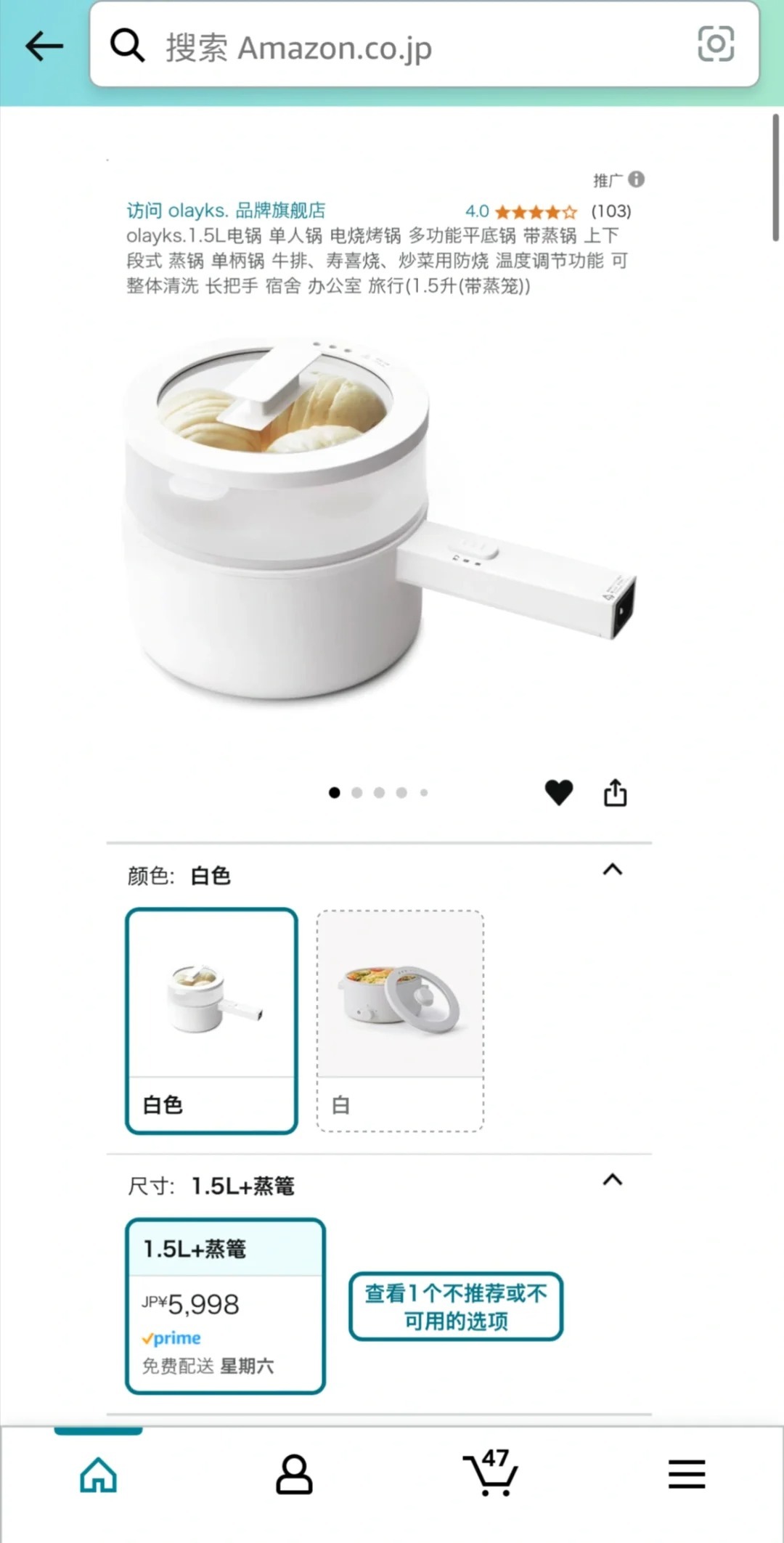This screenshot has height=1543, width=784.
Task: Add the item to wish list with heart
Action: pos(559,792)
